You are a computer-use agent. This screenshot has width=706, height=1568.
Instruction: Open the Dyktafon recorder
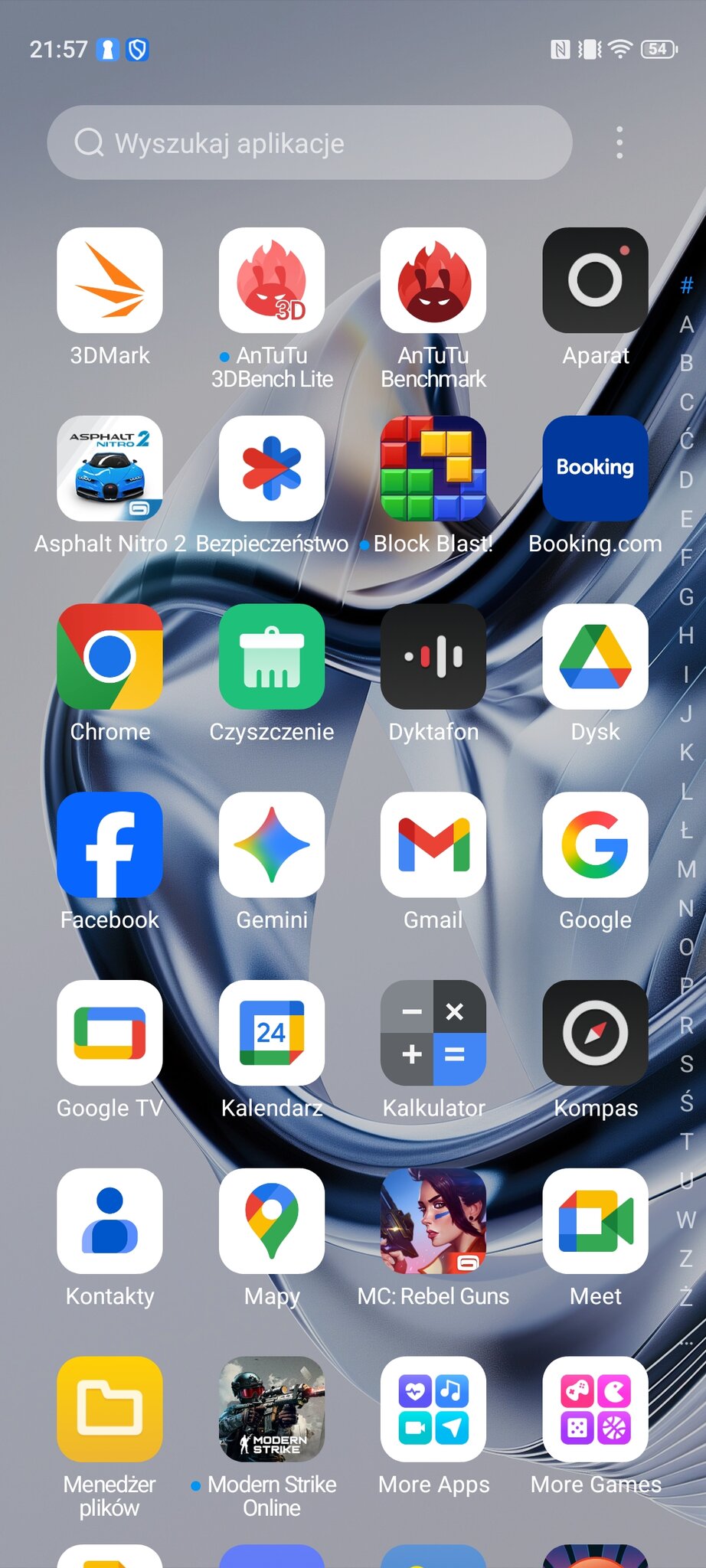tap(433, 657)
